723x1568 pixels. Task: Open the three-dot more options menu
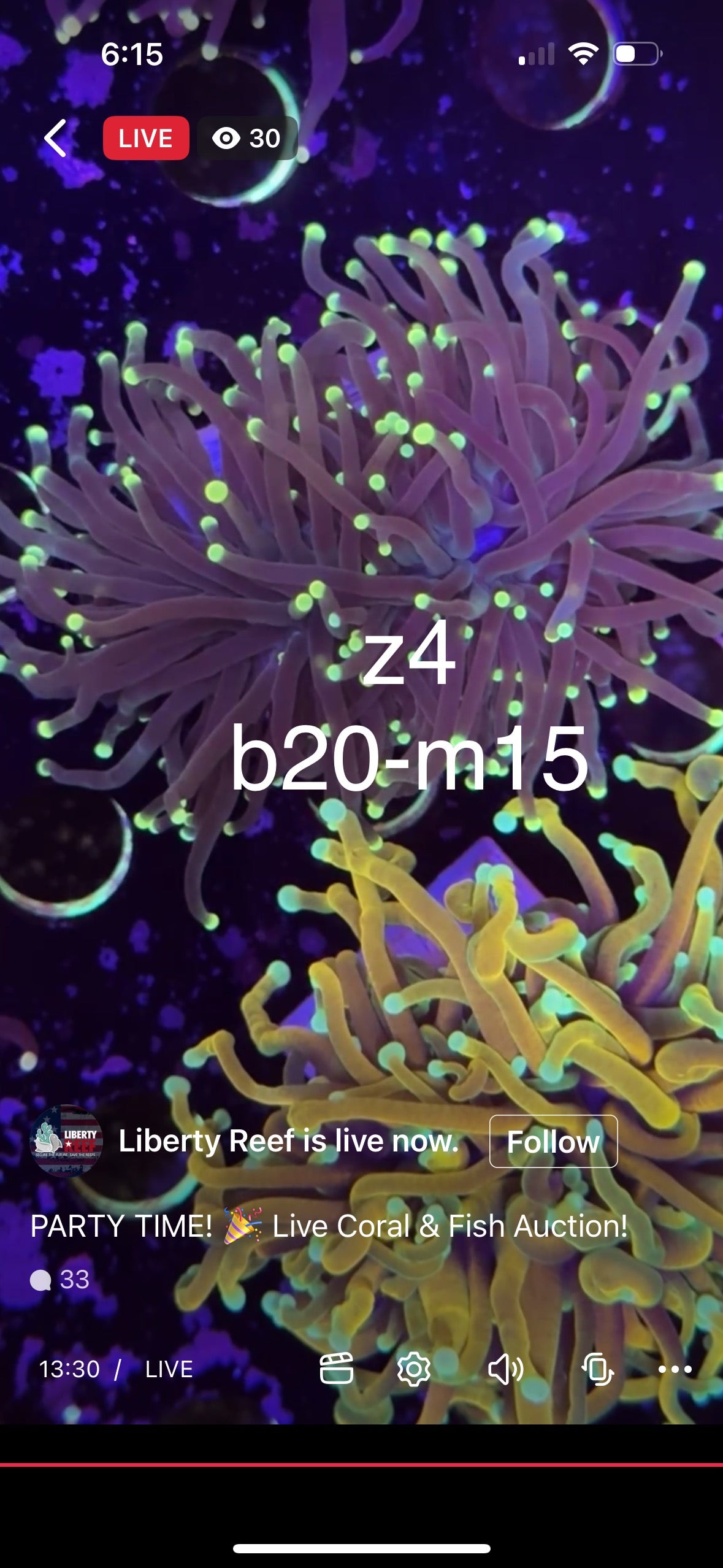pos(675,1369)
